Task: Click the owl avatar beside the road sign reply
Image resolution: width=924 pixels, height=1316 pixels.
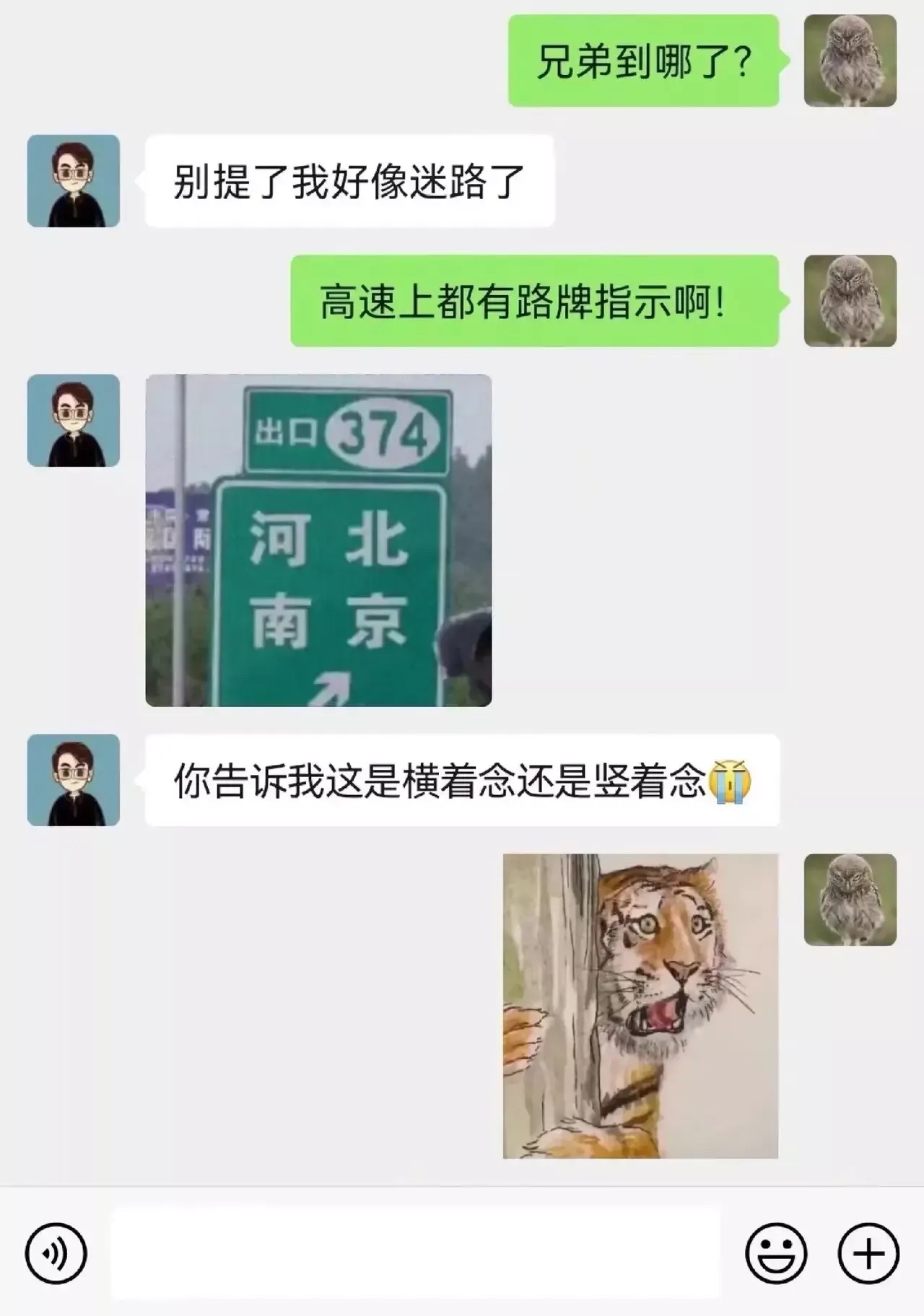Action: (x=850, y=302)
